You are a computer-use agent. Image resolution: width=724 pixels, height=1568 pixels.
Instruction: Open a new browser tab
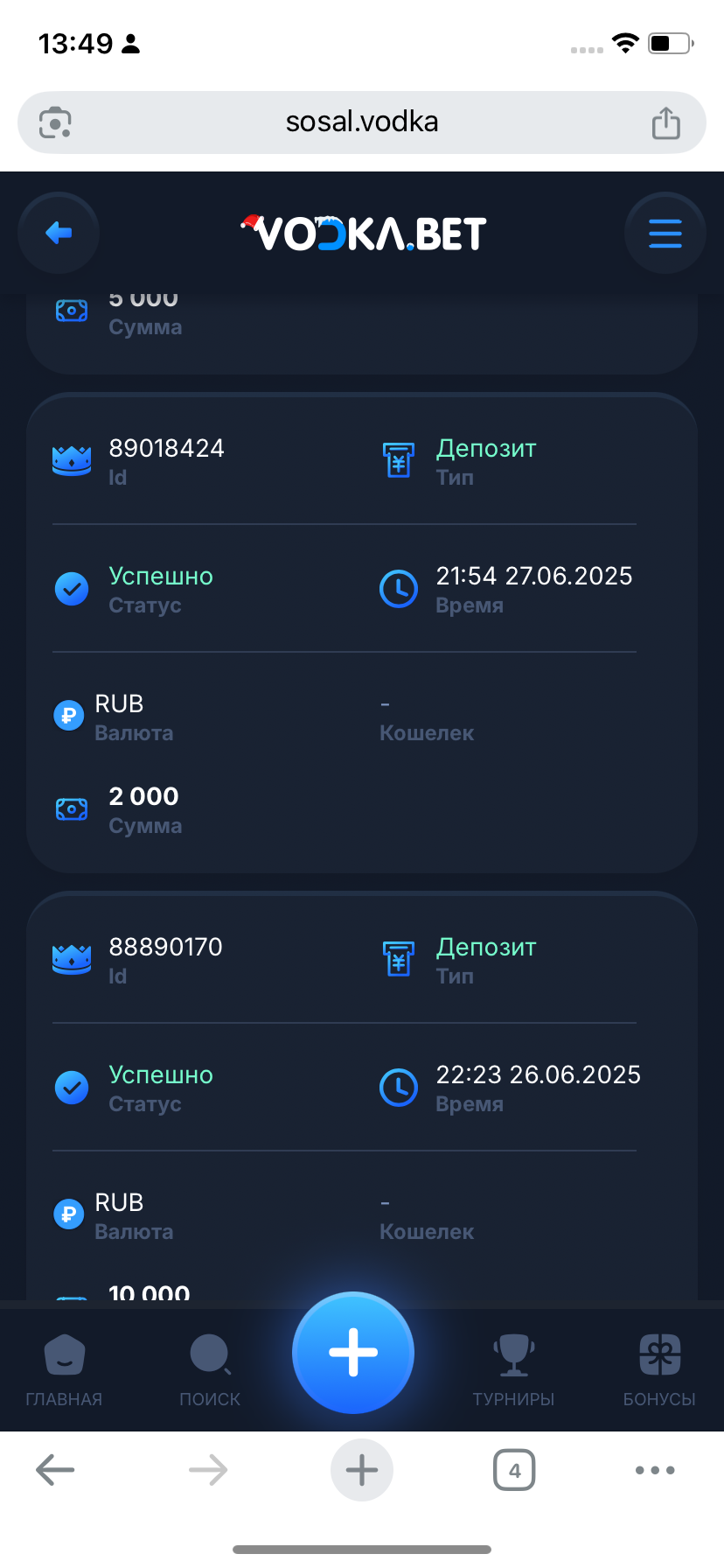362,1470
